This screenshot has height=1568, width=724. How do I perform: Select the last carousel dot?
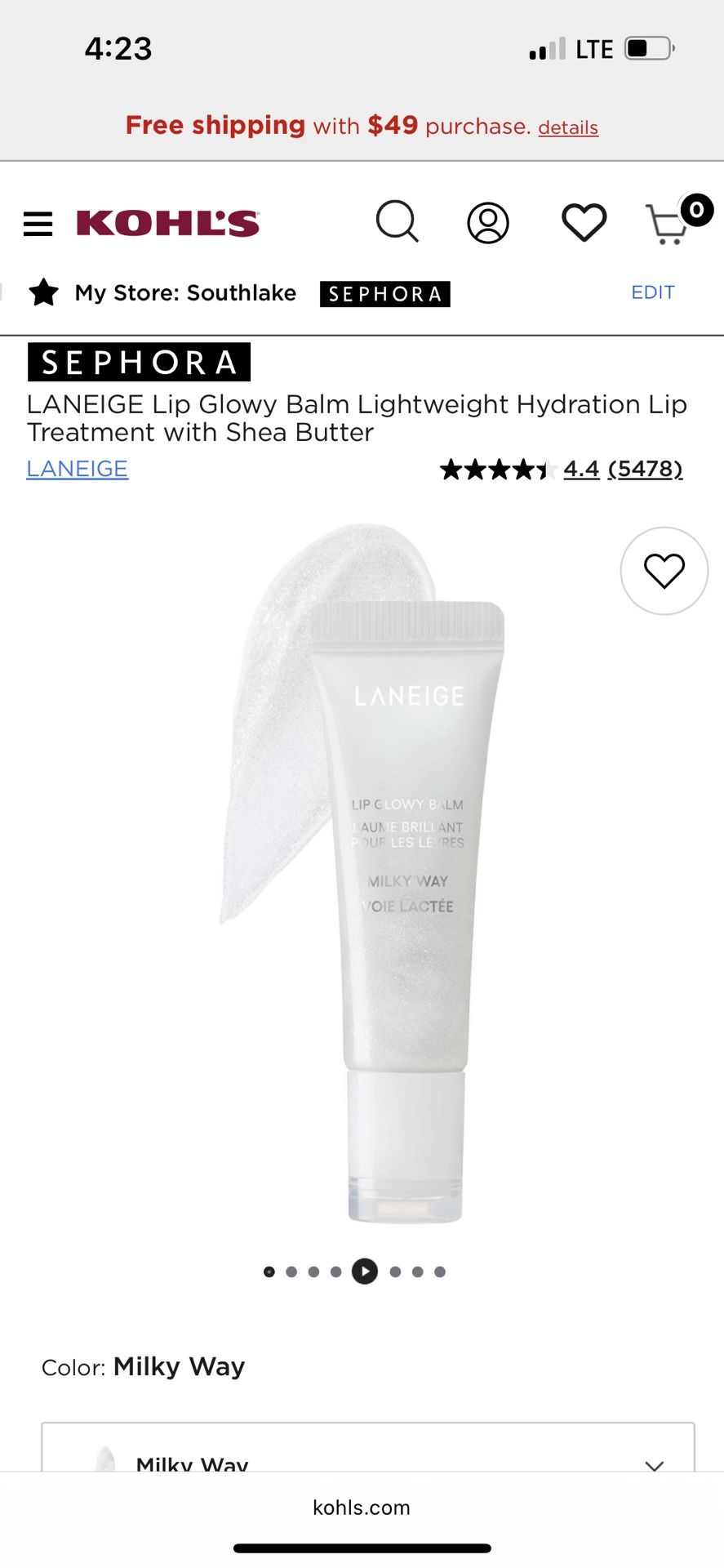[441, 1272]
